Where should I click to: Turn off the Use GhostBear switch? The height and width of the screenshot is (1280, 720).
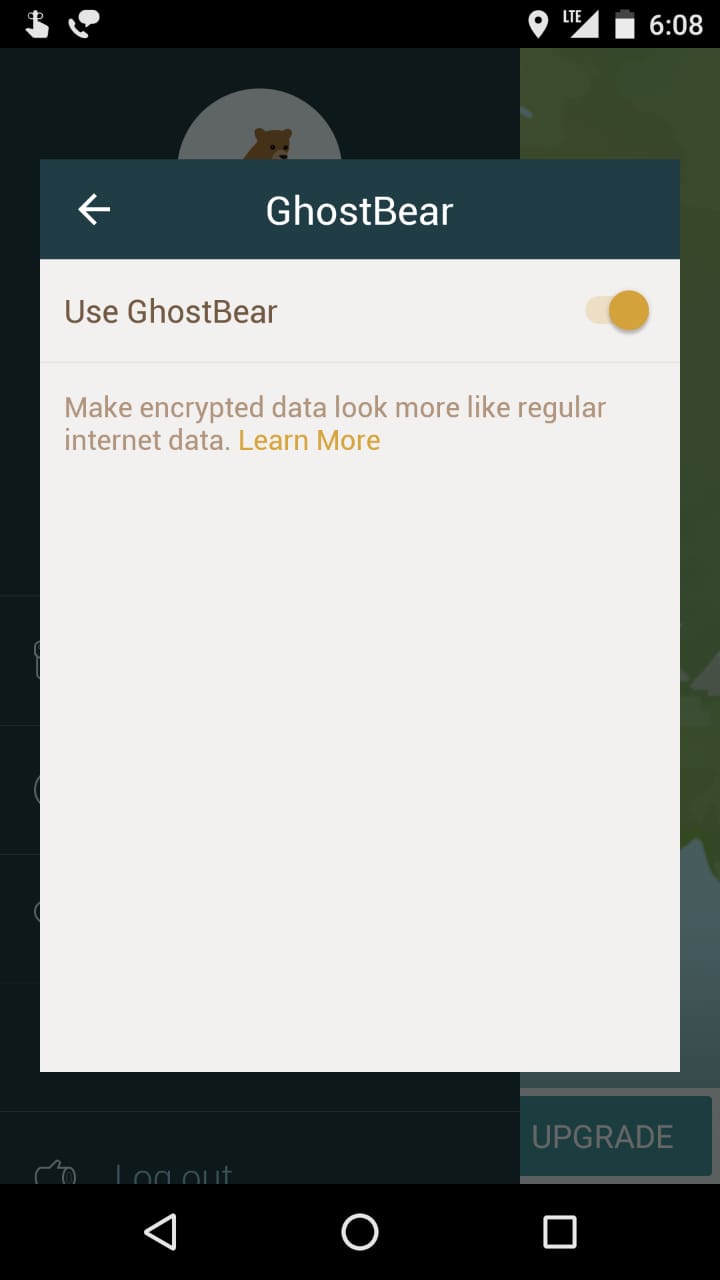click(x=618, y=311)
